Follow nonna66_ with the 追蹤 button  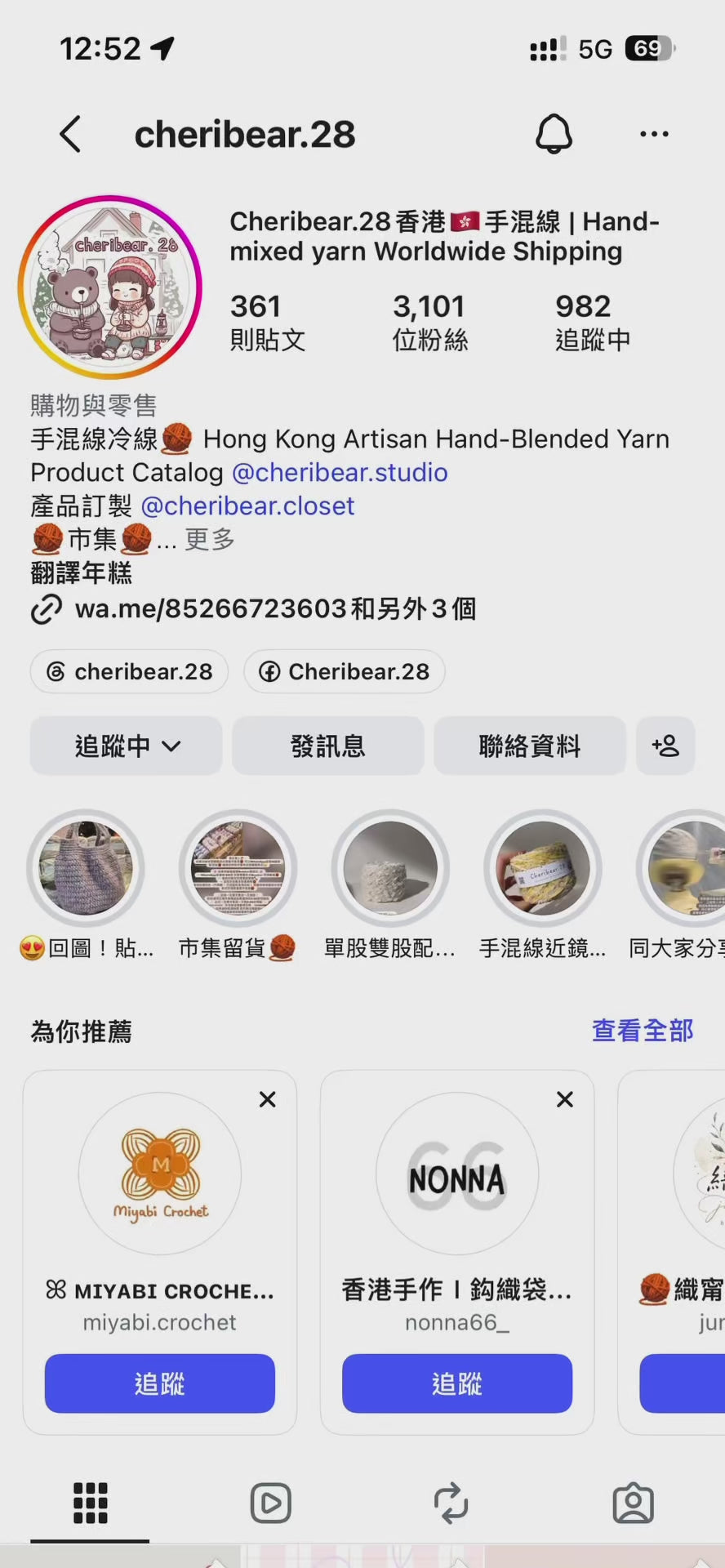[457, 1383]
